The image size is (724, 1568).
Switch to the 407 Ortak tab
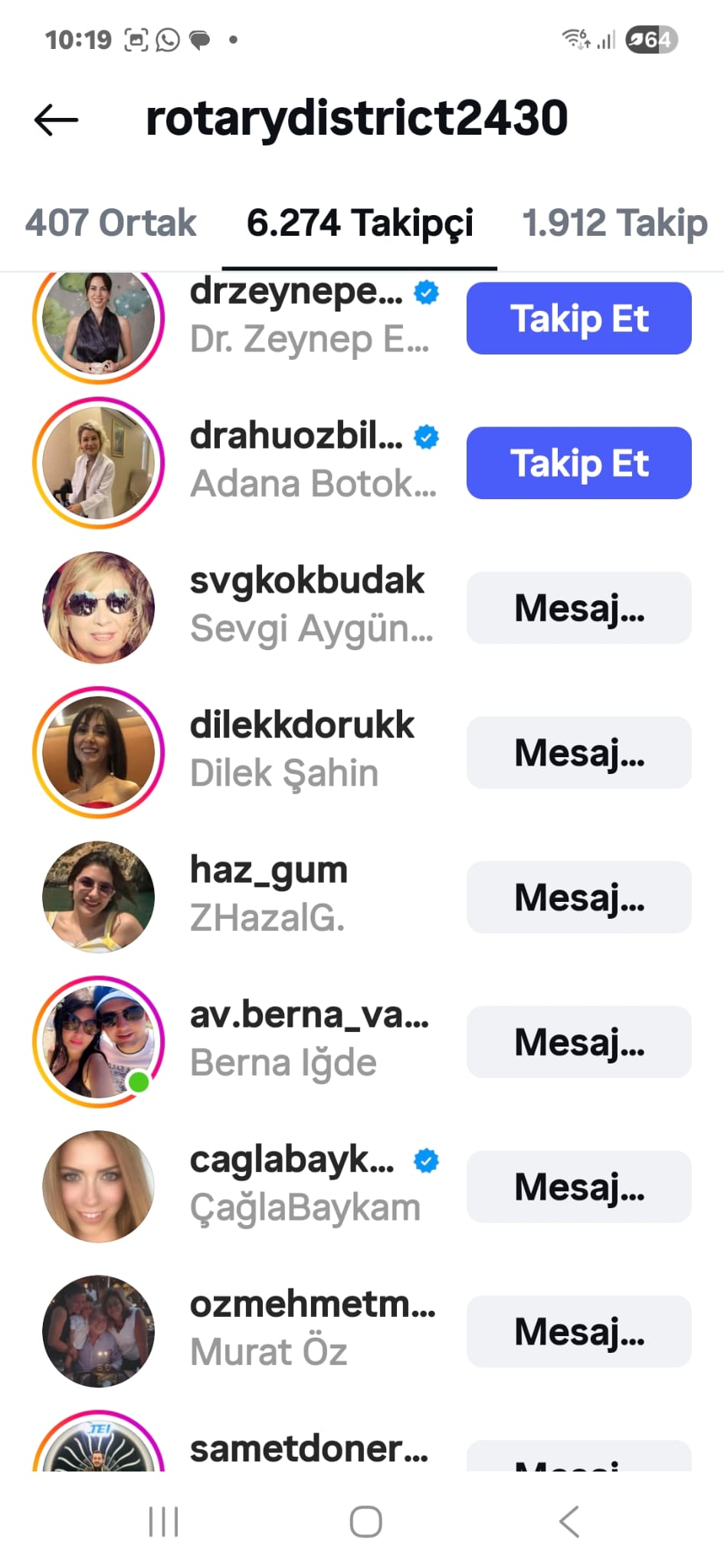click(x=110, y=224)
